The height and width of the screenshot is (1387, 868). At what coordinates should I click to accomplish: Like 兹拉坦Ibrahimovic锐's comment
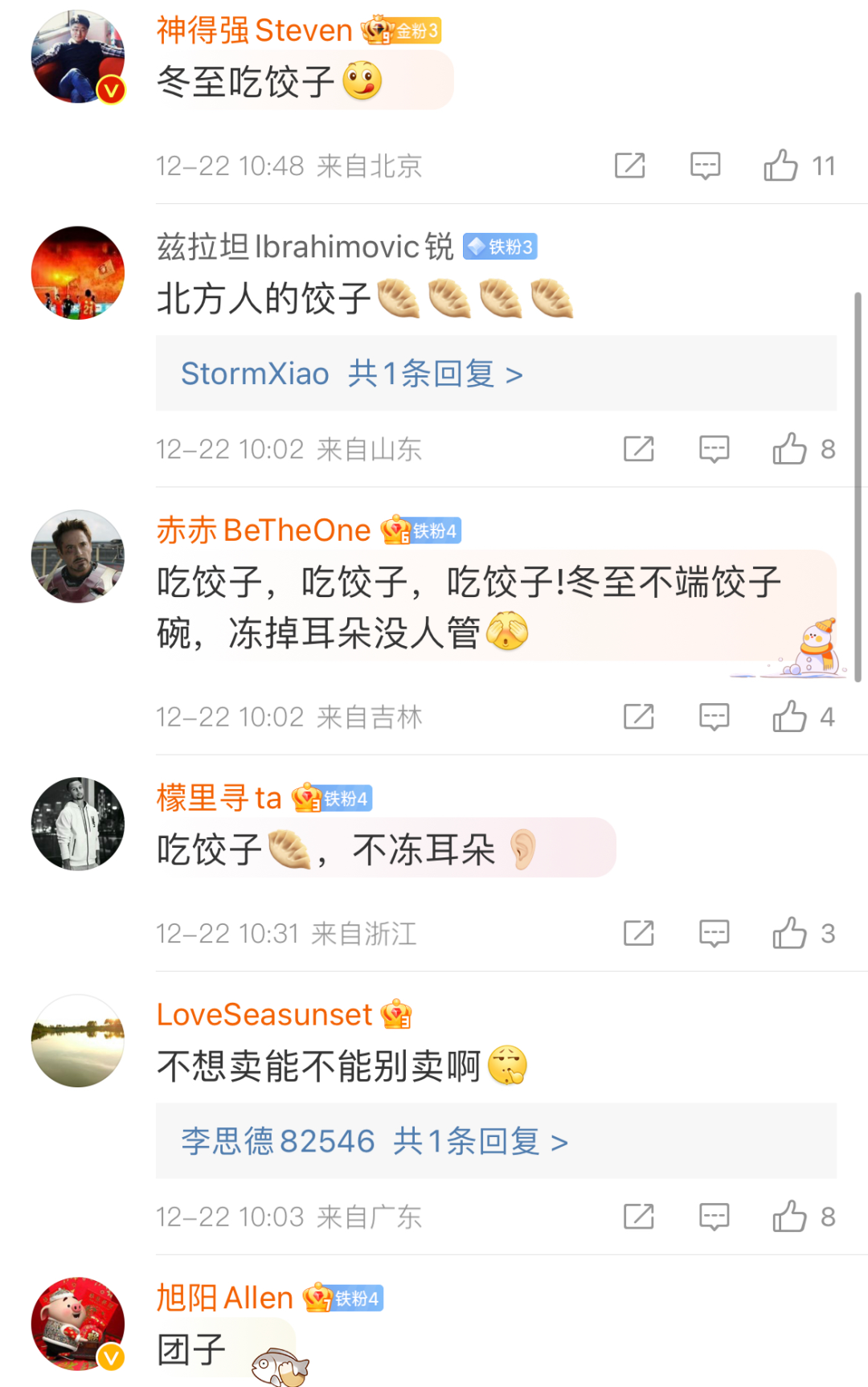tap(790, 448)
